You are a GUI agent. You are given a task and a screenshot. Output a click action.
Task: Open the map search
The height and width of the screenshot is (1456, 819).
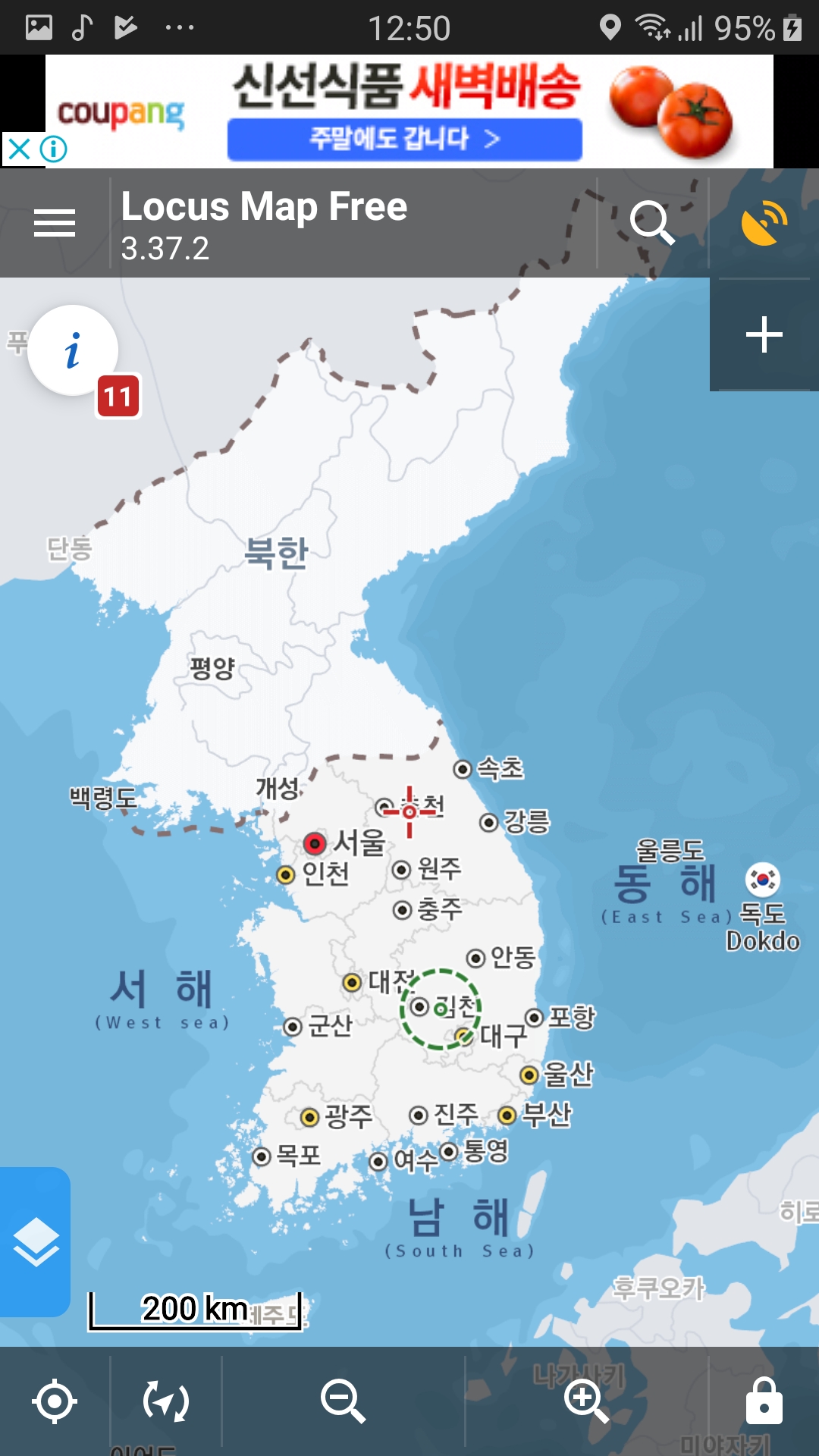coord(652,223)
